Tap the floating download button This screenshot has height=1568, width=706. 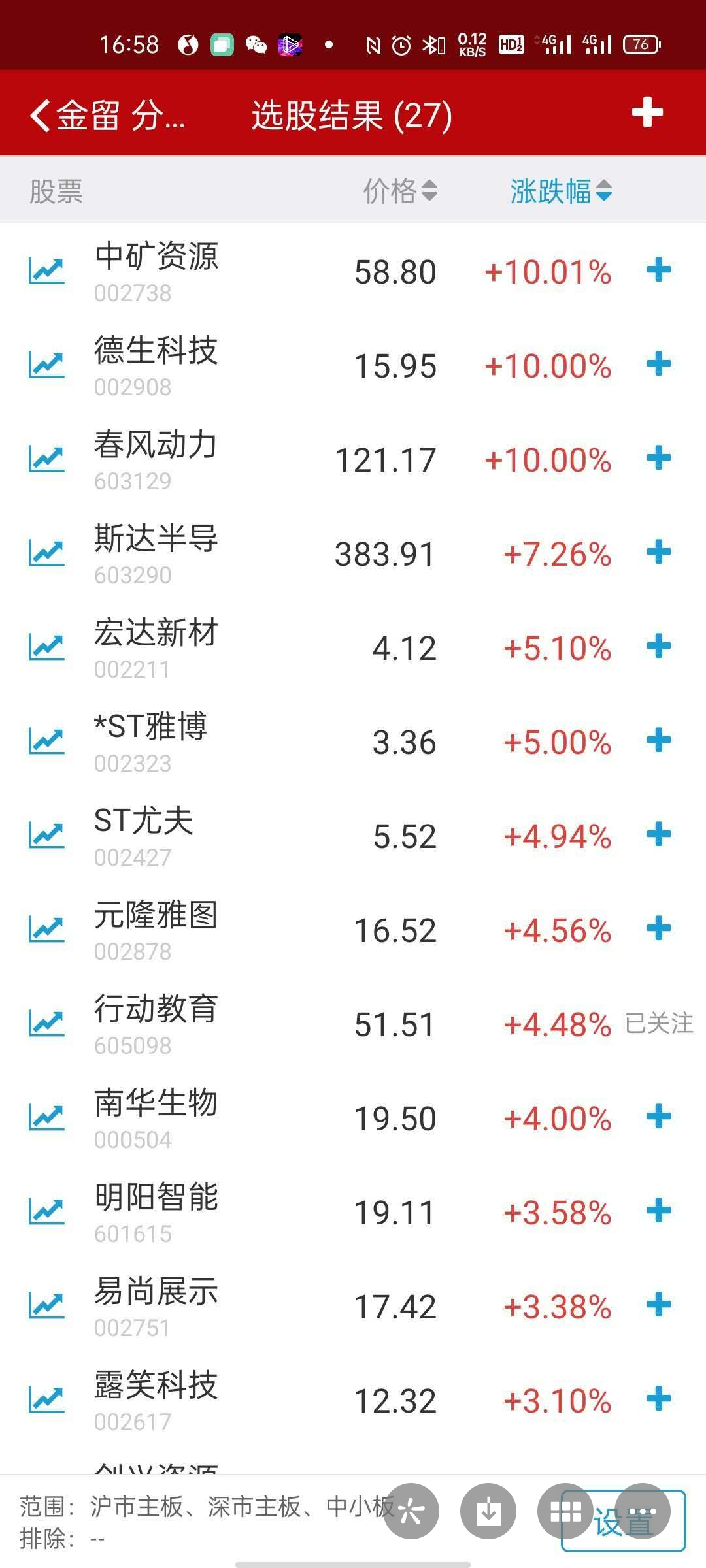[x=488, y=1511]
